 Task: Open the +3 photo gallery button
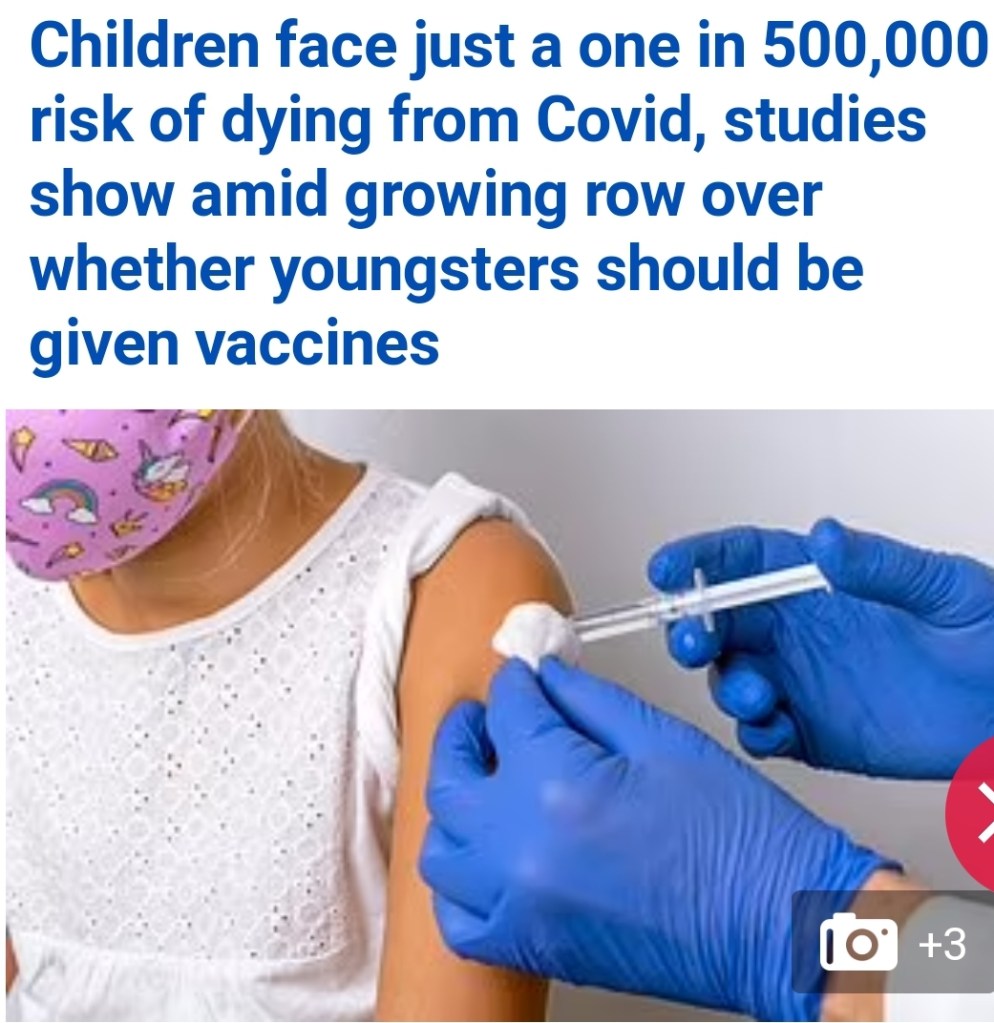[x=893, y=943]
